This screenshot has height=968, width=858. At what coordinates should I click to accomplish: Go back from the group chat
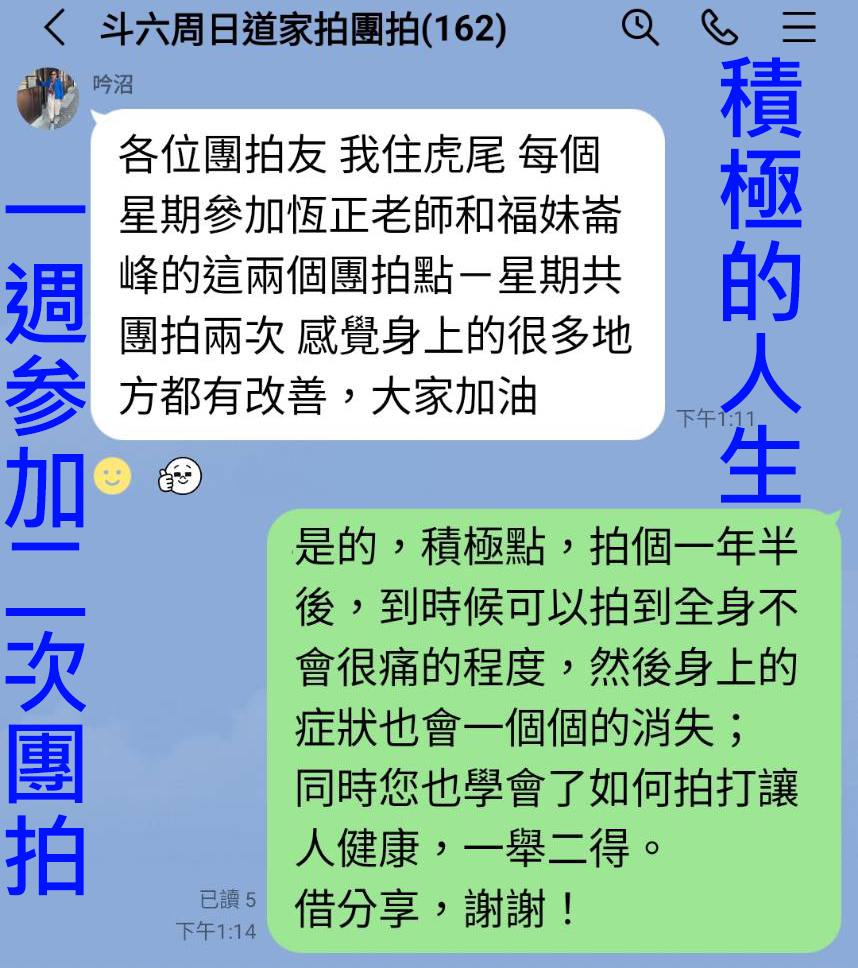55,29
